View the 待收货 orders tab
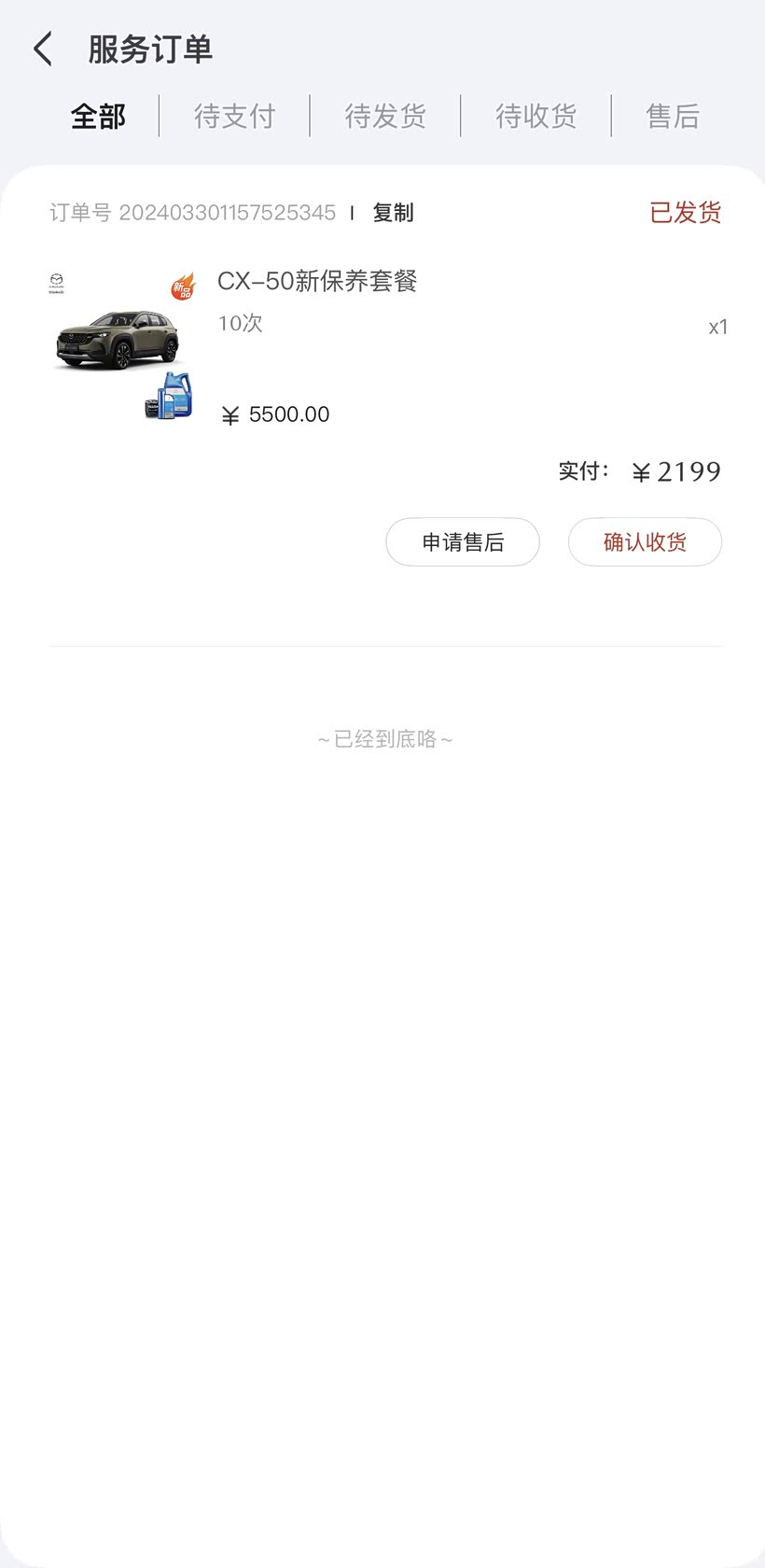 coord(535,117)
